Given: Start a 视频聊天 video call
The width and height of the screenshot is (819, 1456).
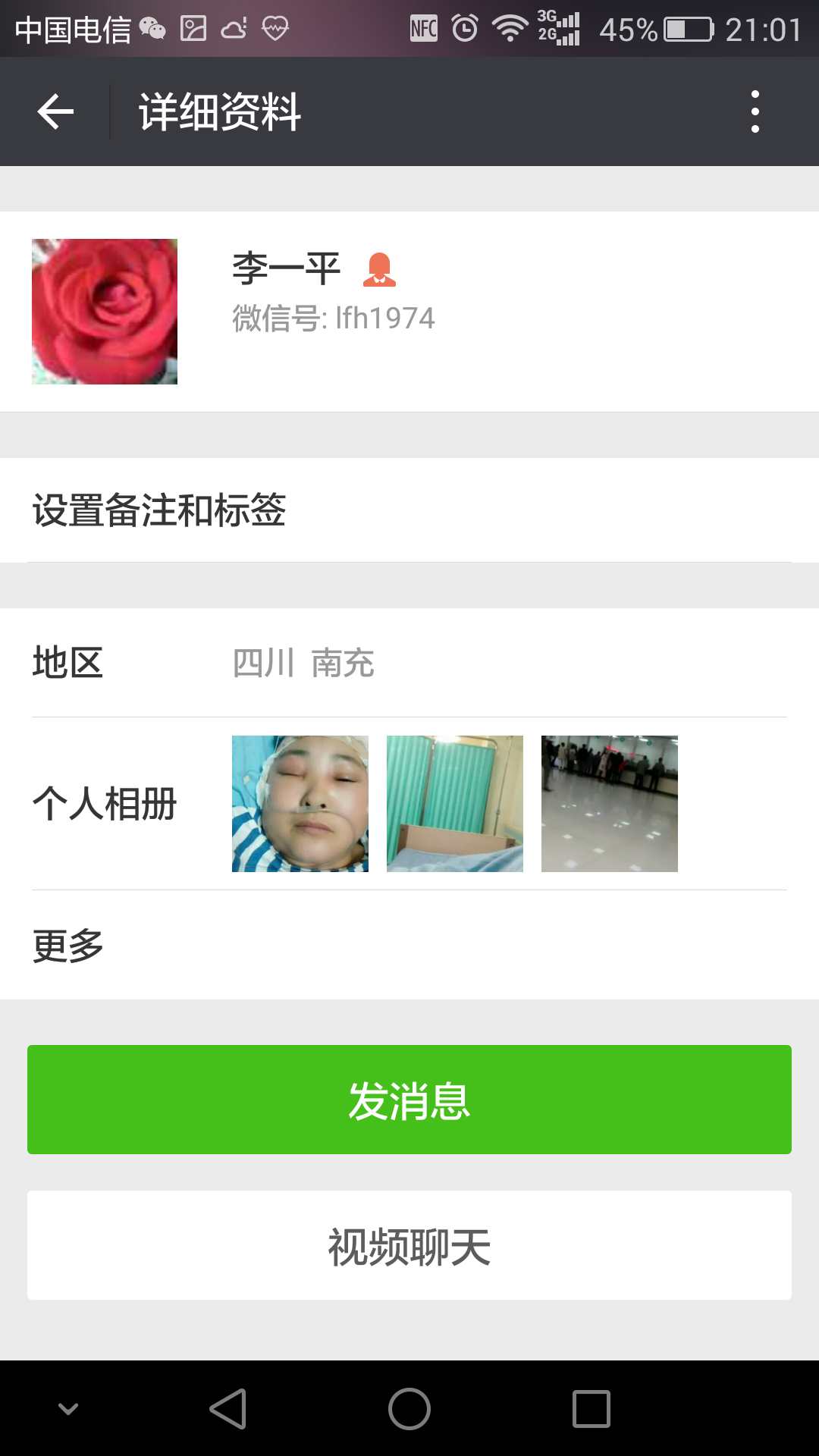Looking at the screenshot, I should pos(409,1245).
